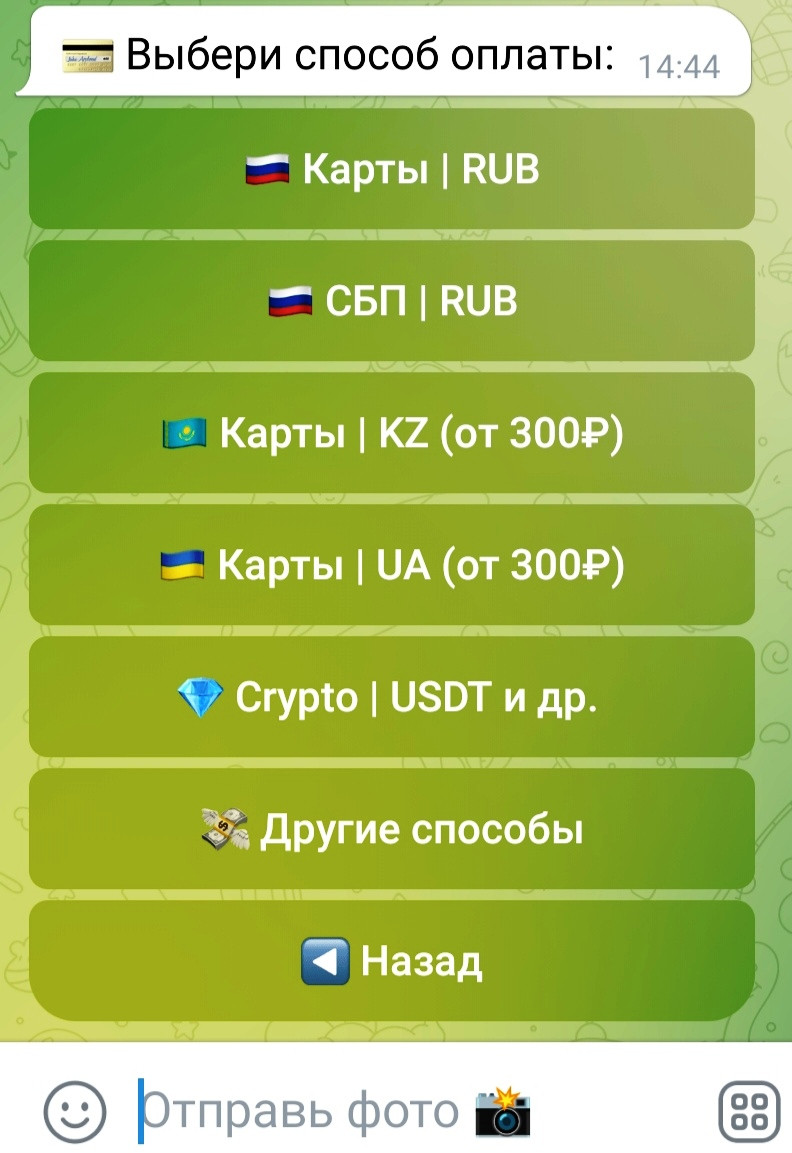Open Другие способы payment options
This screenshot has height=1153, width=792.
[392, 829]
